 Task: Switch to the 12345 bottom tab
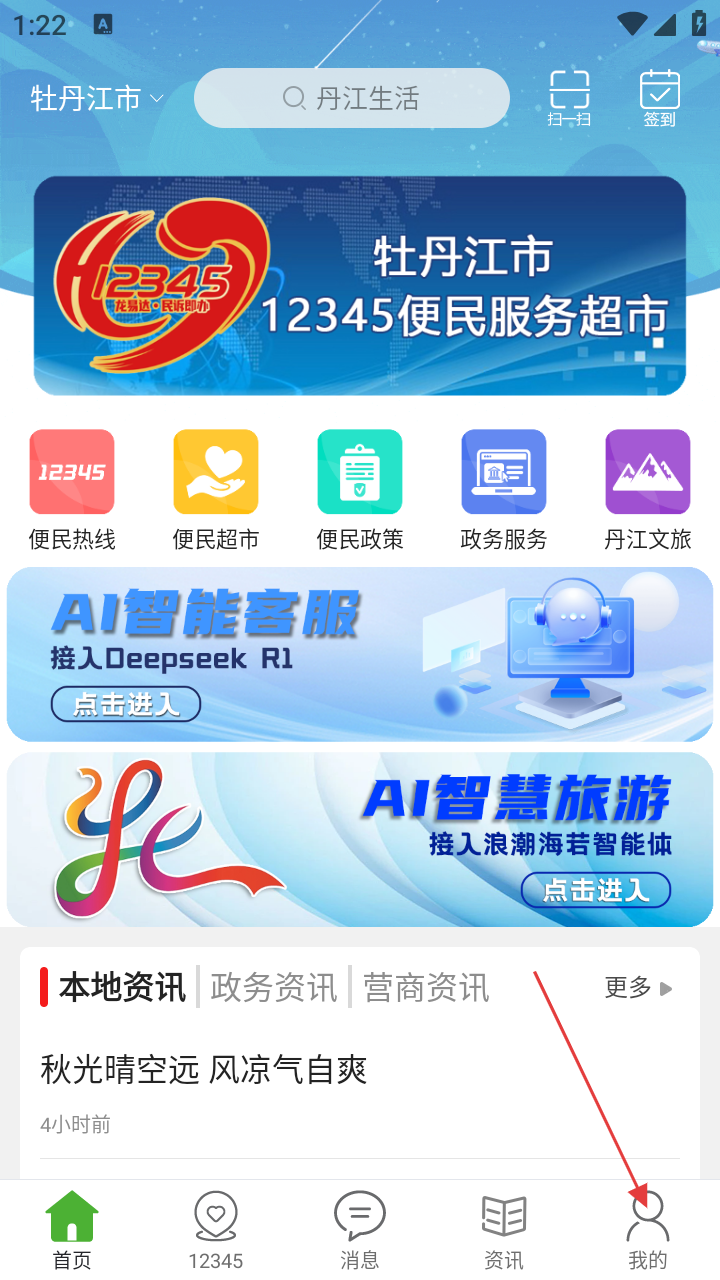[216, 1230]
